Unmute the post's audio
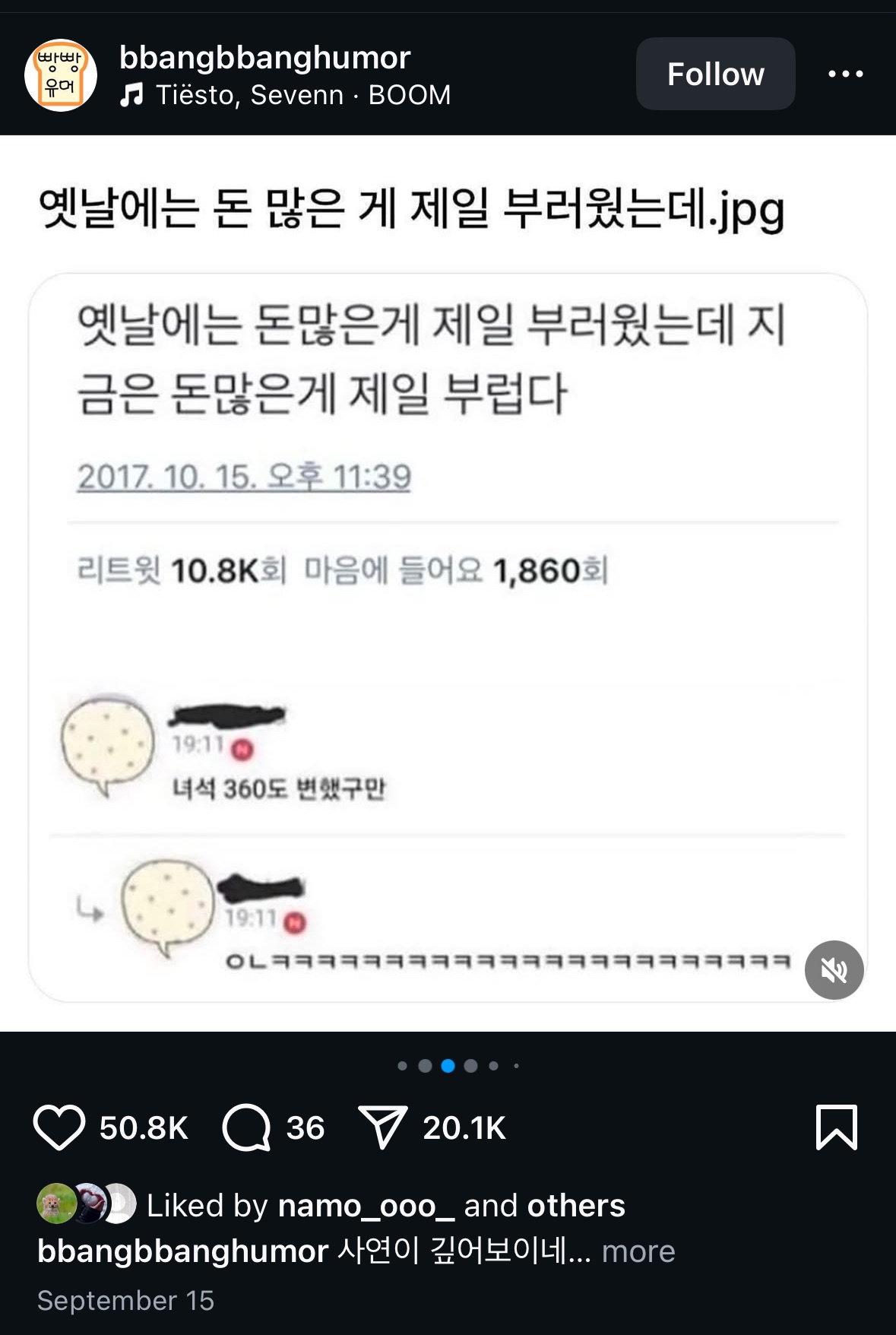Viewport: 896px width, 1335px height. [834, 970]
